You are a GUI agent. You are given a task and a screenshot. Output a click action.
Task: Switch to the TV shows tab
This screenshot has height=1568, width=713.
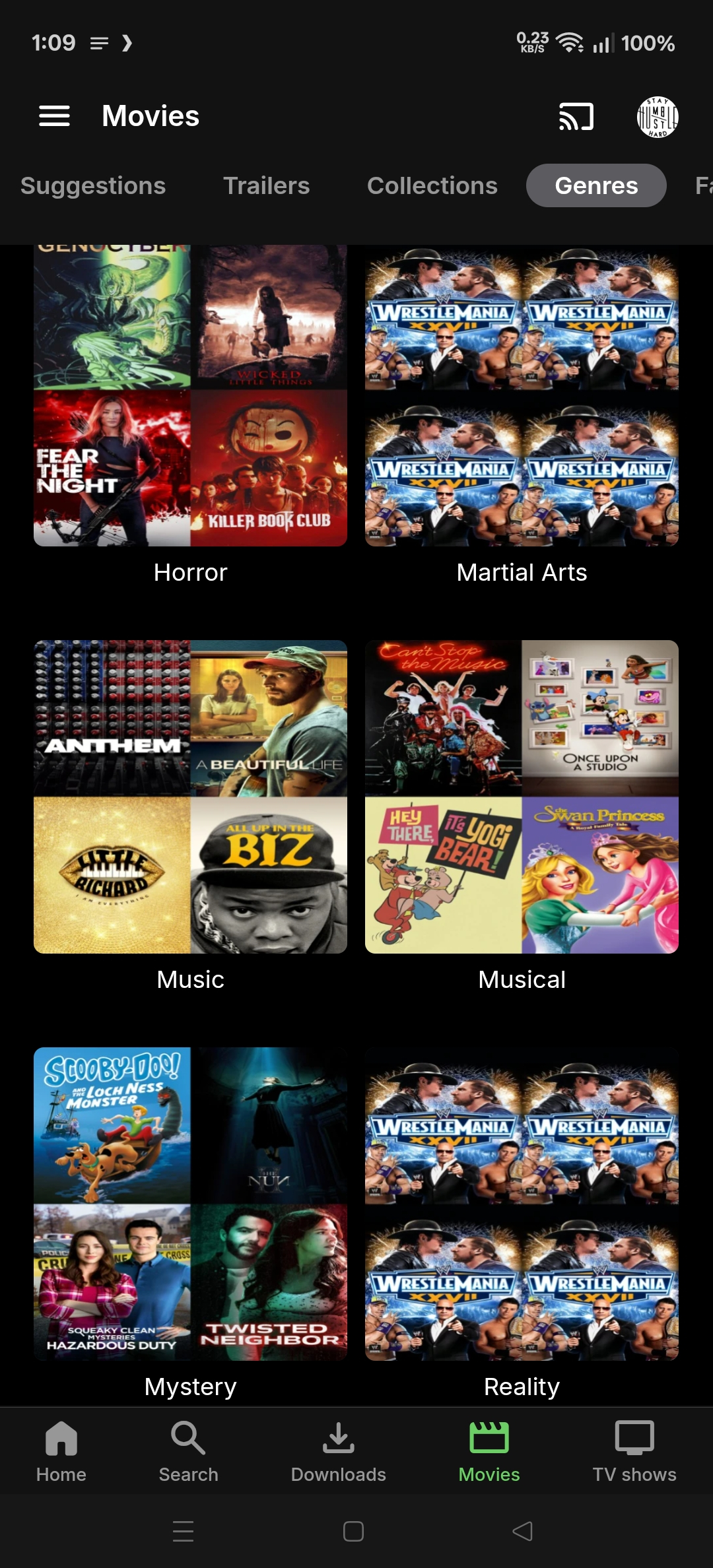pos(634,1451)
